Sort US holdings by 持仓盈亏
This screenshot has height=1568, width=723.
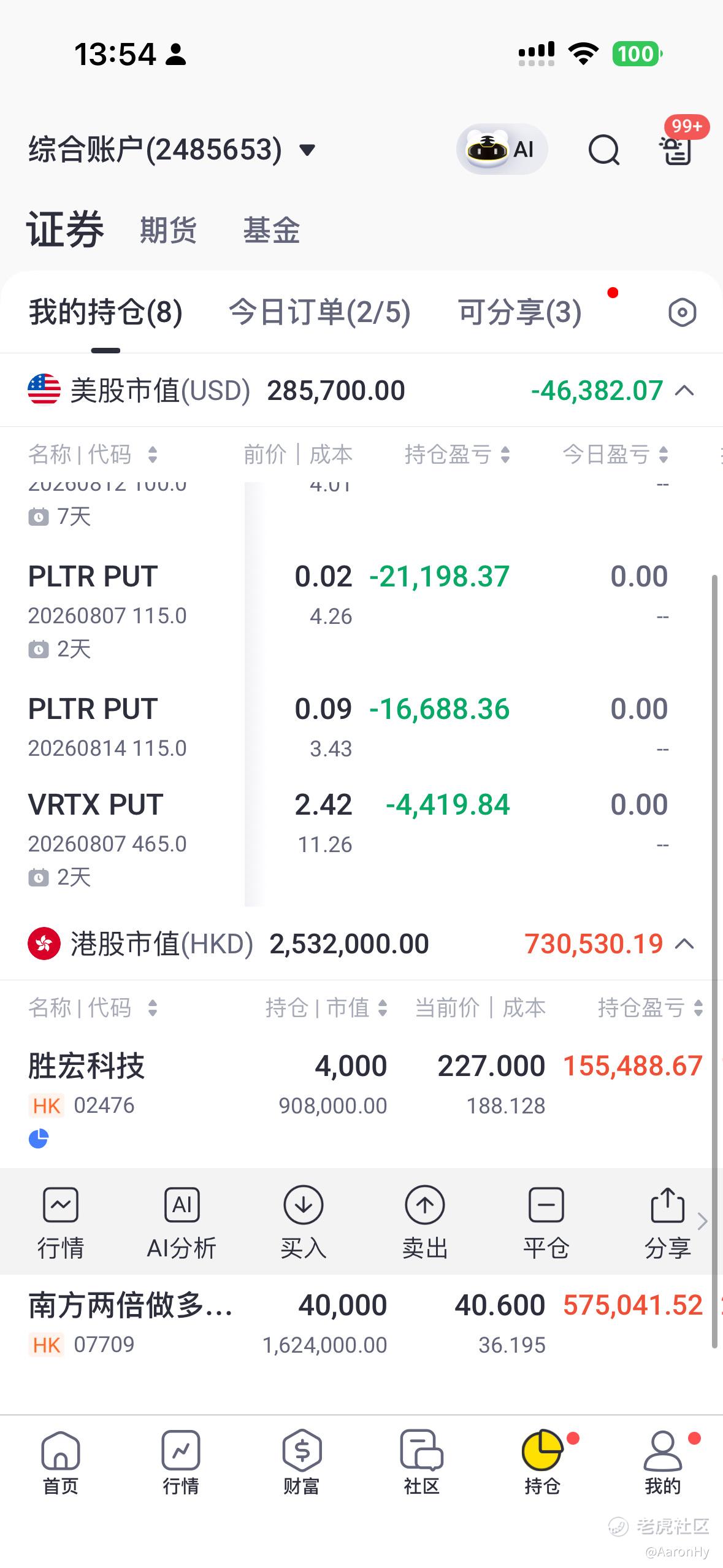[457, 455]
